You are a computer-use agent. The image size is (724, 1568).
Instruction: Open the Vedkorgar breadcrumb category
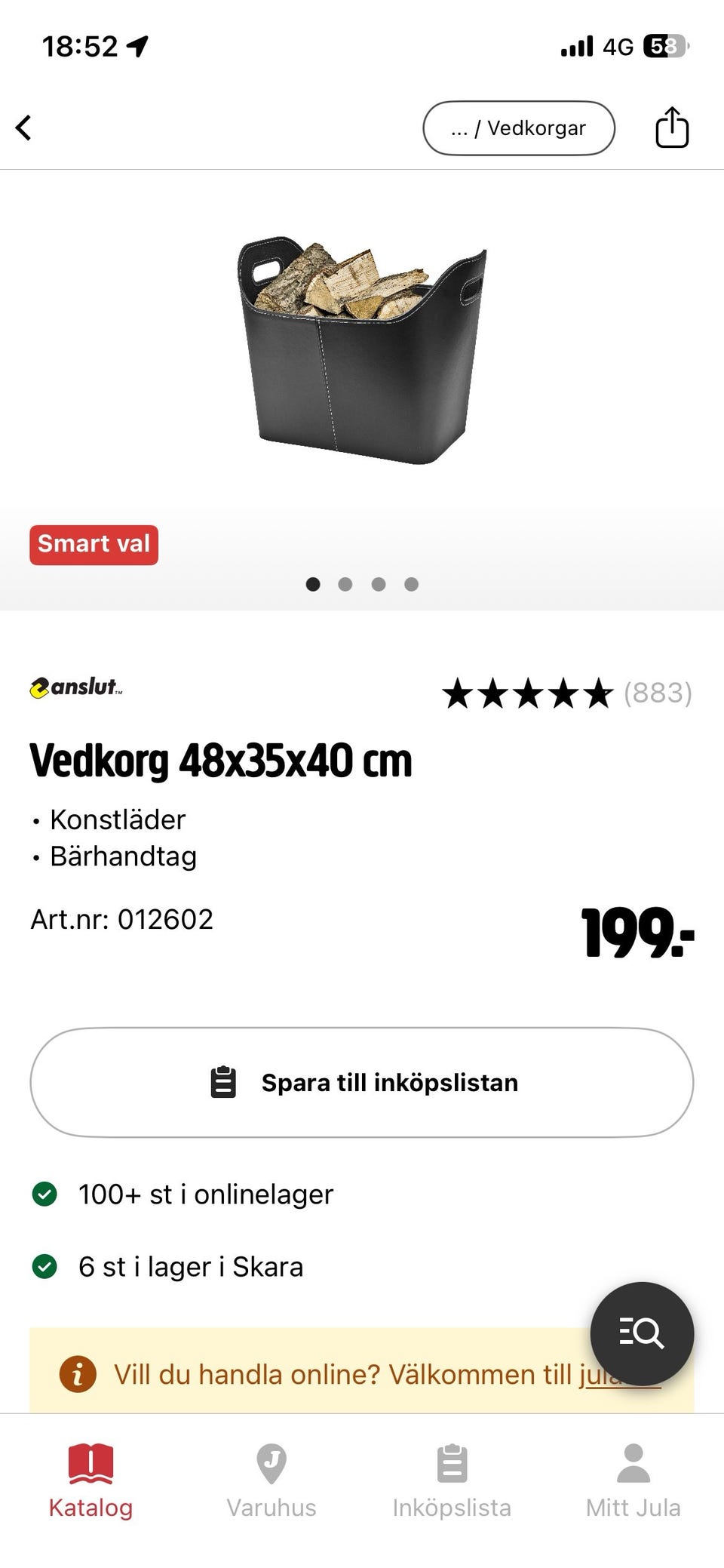pos(519,128)
